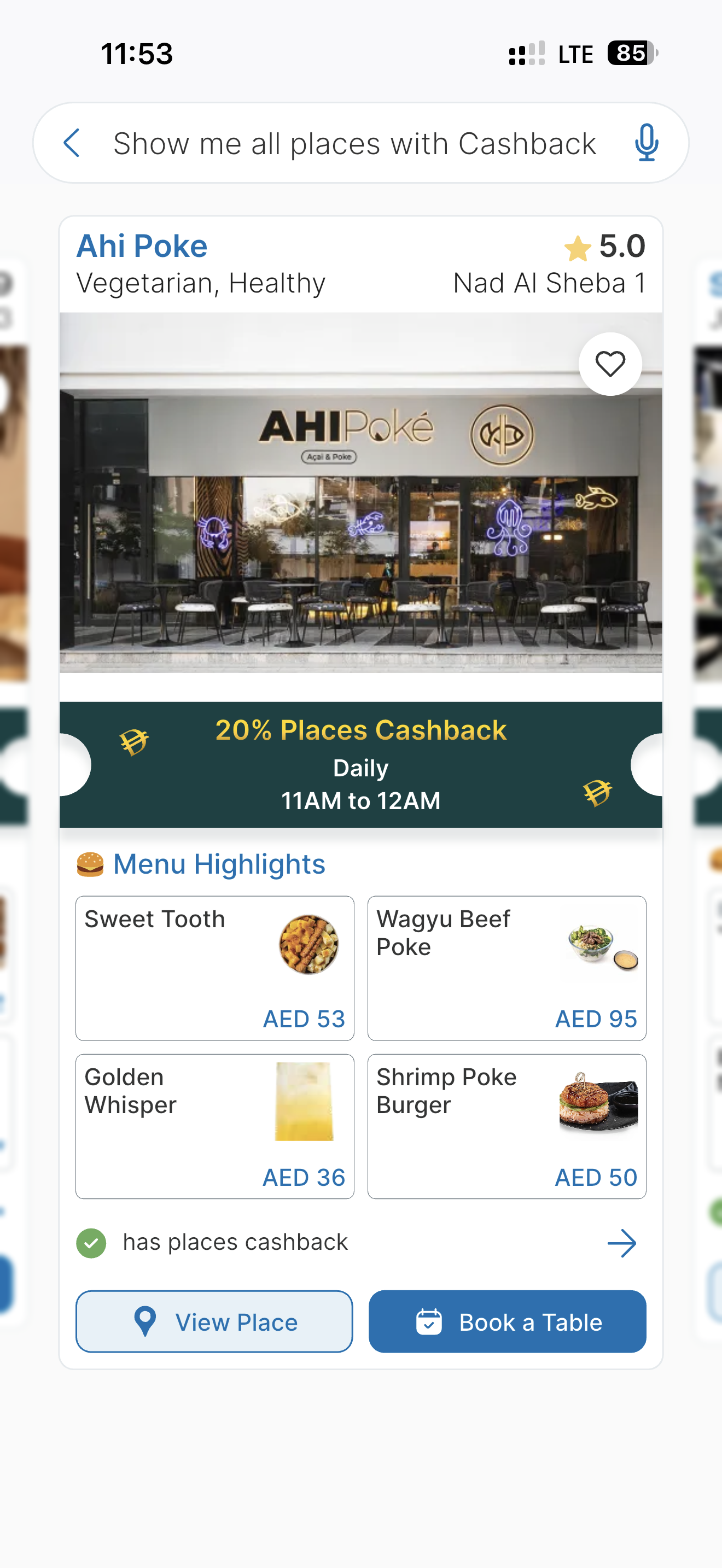Image resolution: width=722 pixels, height=1568 pixels.
Task: Tap the microphone for voice search
Action: (x=646, y=143)
